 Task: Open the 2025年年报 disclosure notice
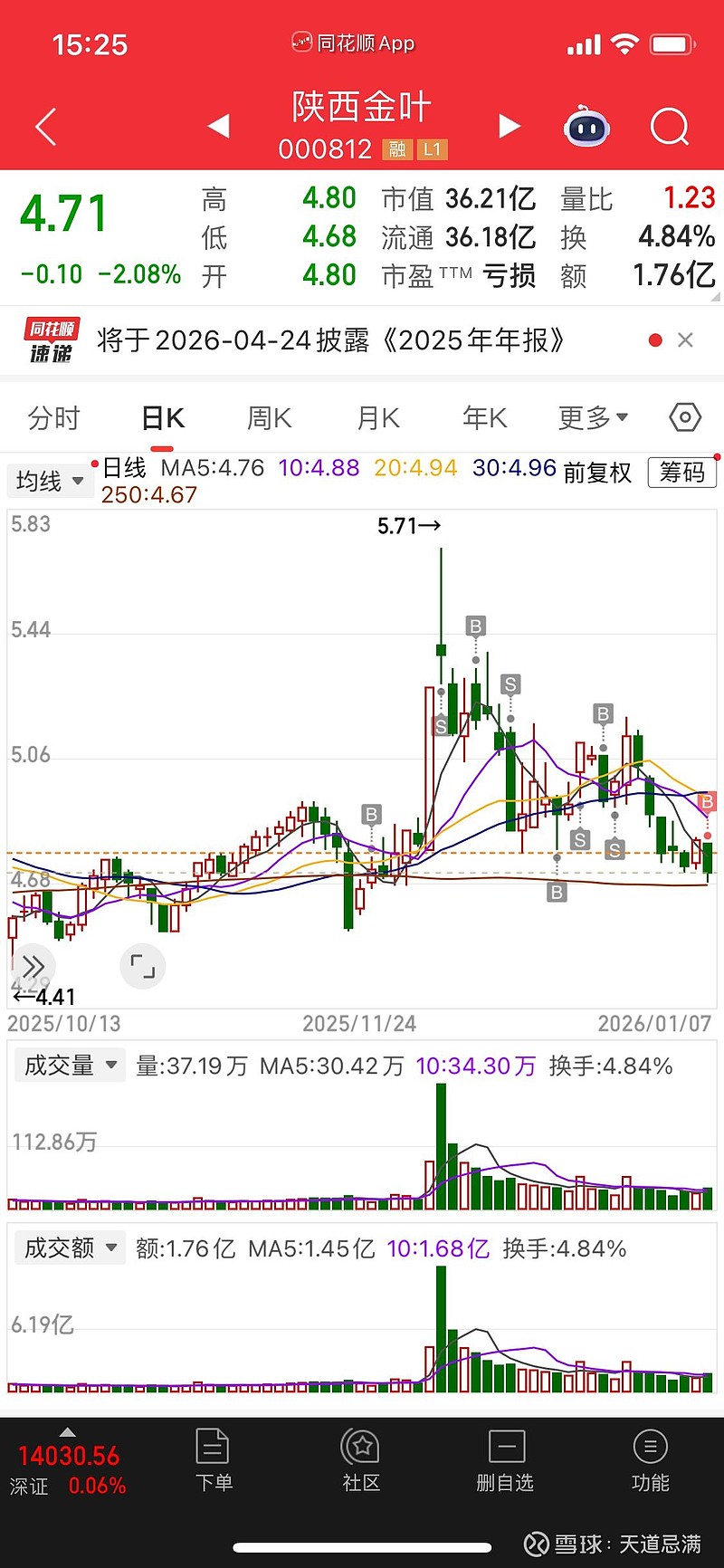pos(331,340)
